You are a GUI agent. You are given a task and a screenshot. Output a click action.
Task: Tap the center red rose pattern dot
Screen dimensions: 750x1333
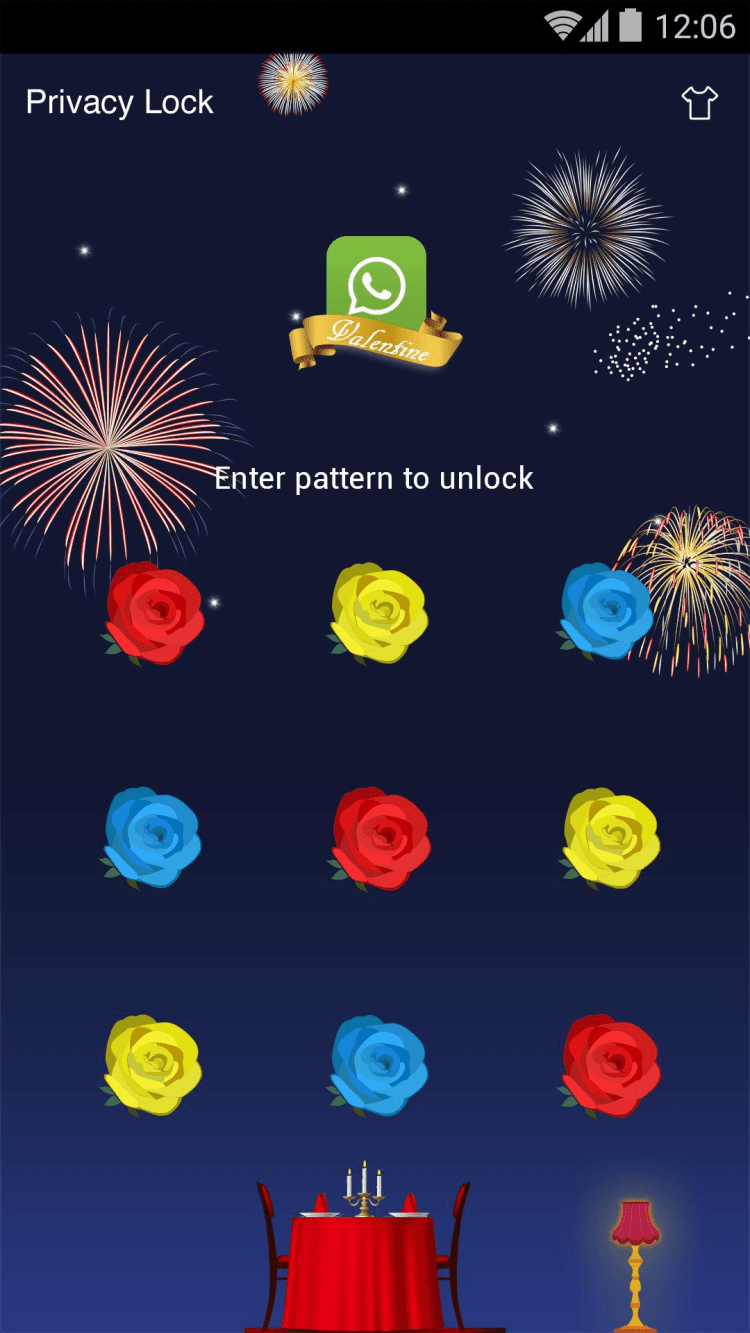pyautogui.click(x=380, y=838)
